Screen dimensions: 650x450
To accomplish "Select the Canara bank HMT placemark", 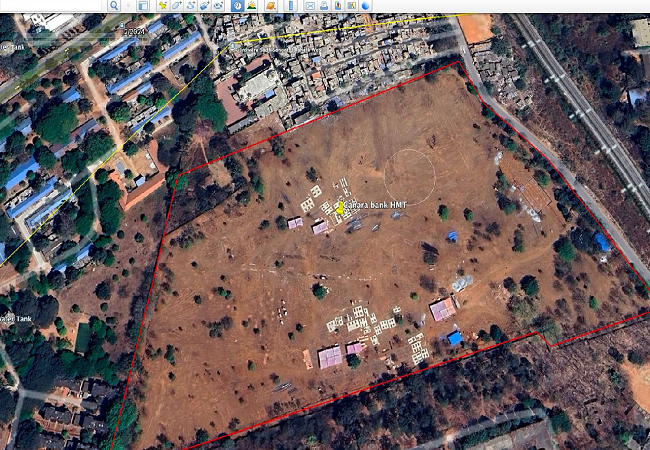I will (339, 208).
